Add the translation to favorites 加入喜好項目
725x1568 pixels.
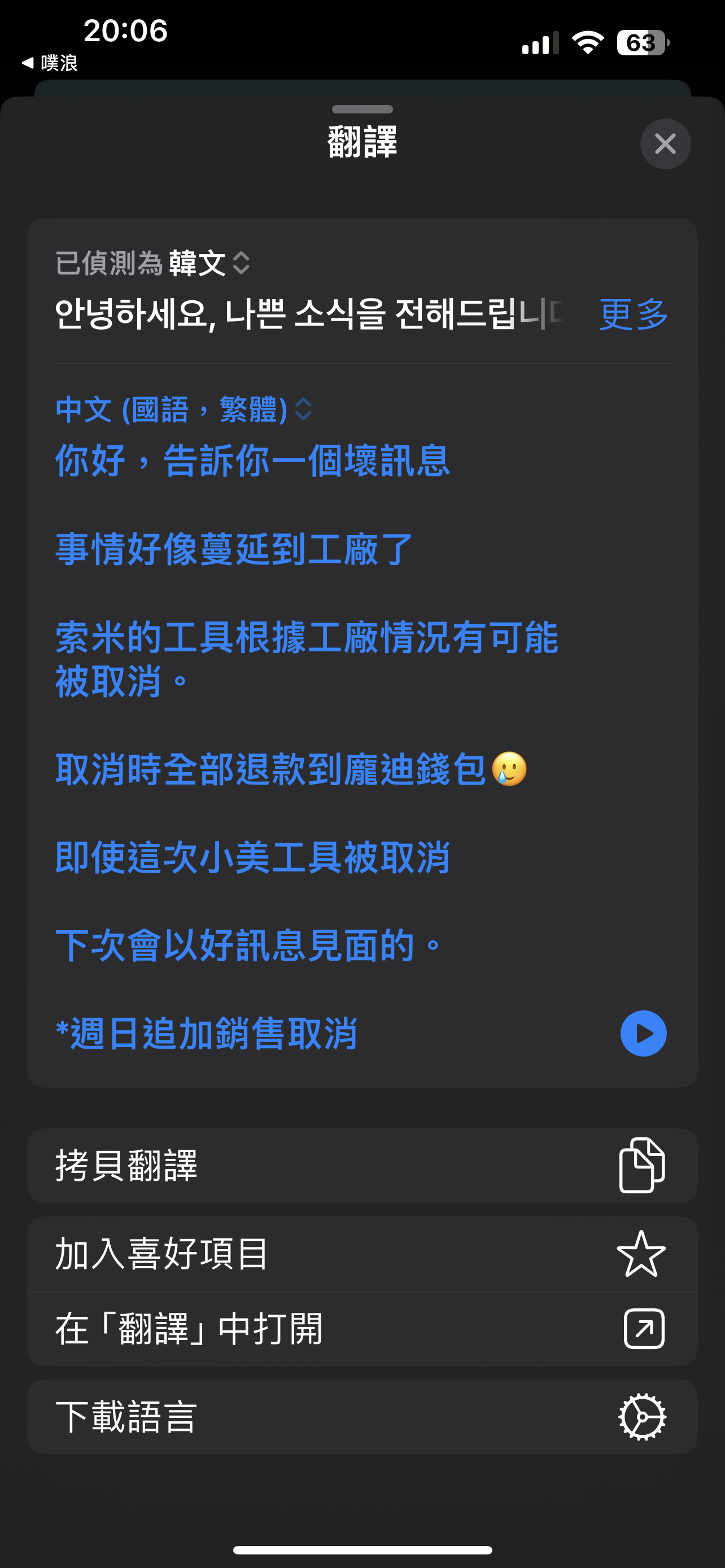362,1254
